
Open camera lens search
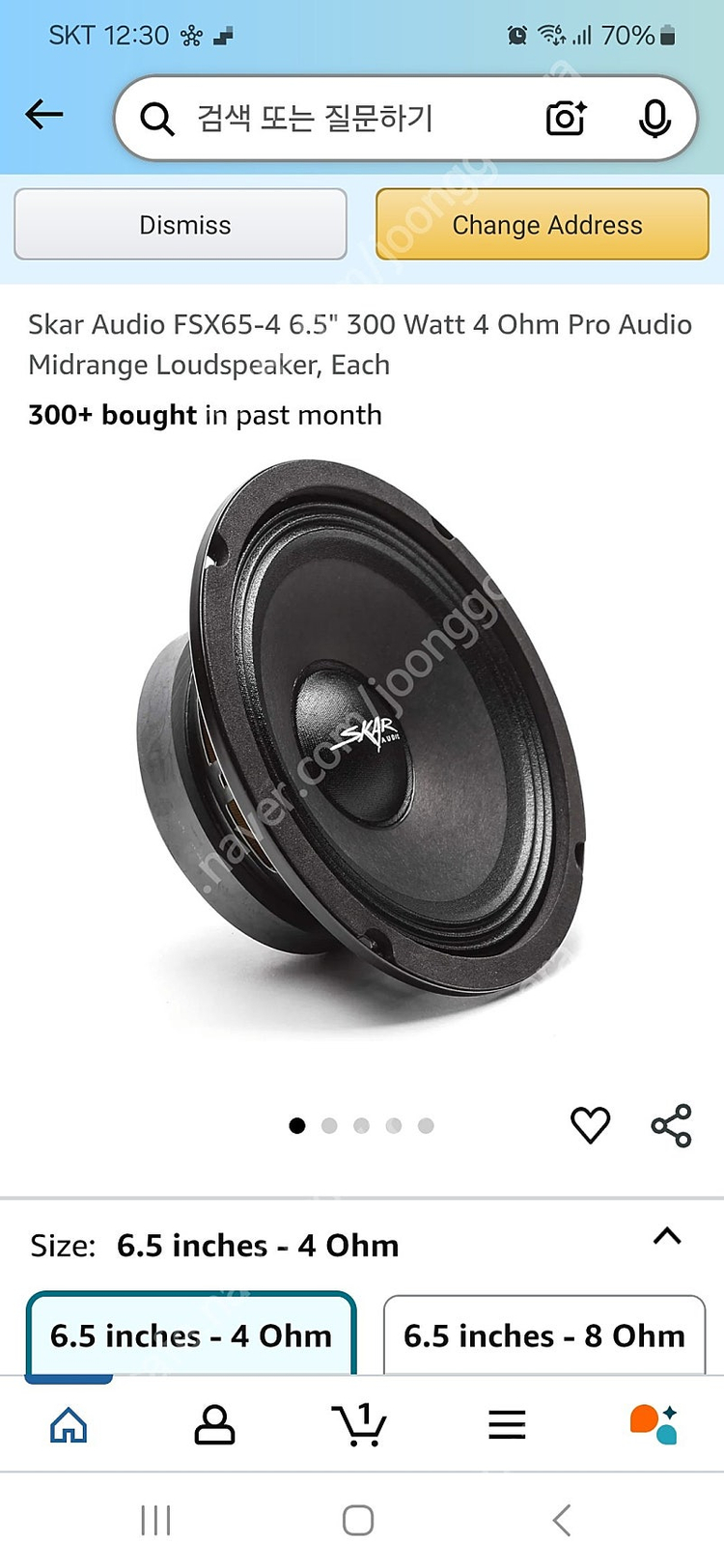(566, 119)
